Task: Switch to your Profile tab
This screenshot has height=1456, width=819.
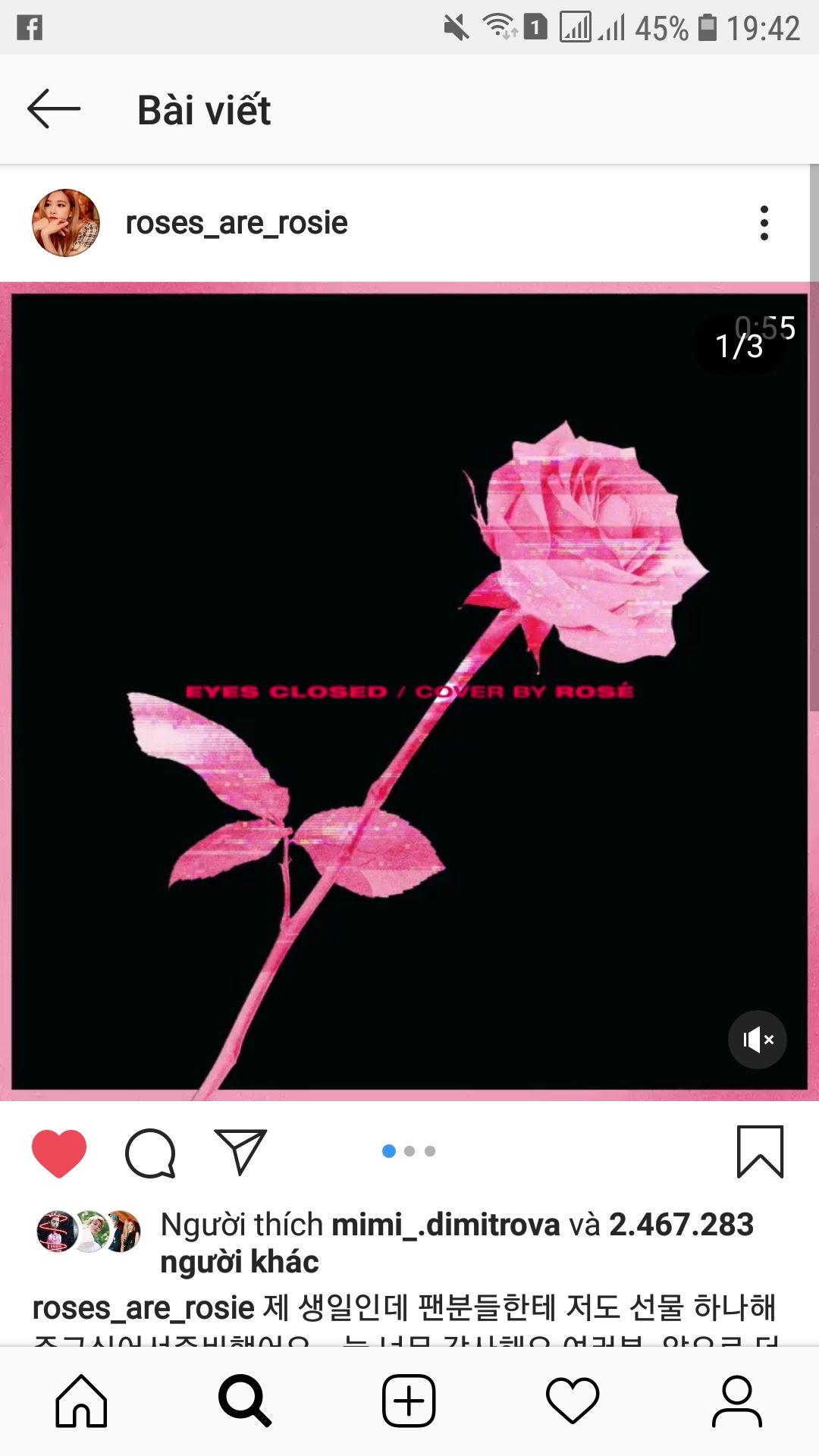Action: 736,1401
